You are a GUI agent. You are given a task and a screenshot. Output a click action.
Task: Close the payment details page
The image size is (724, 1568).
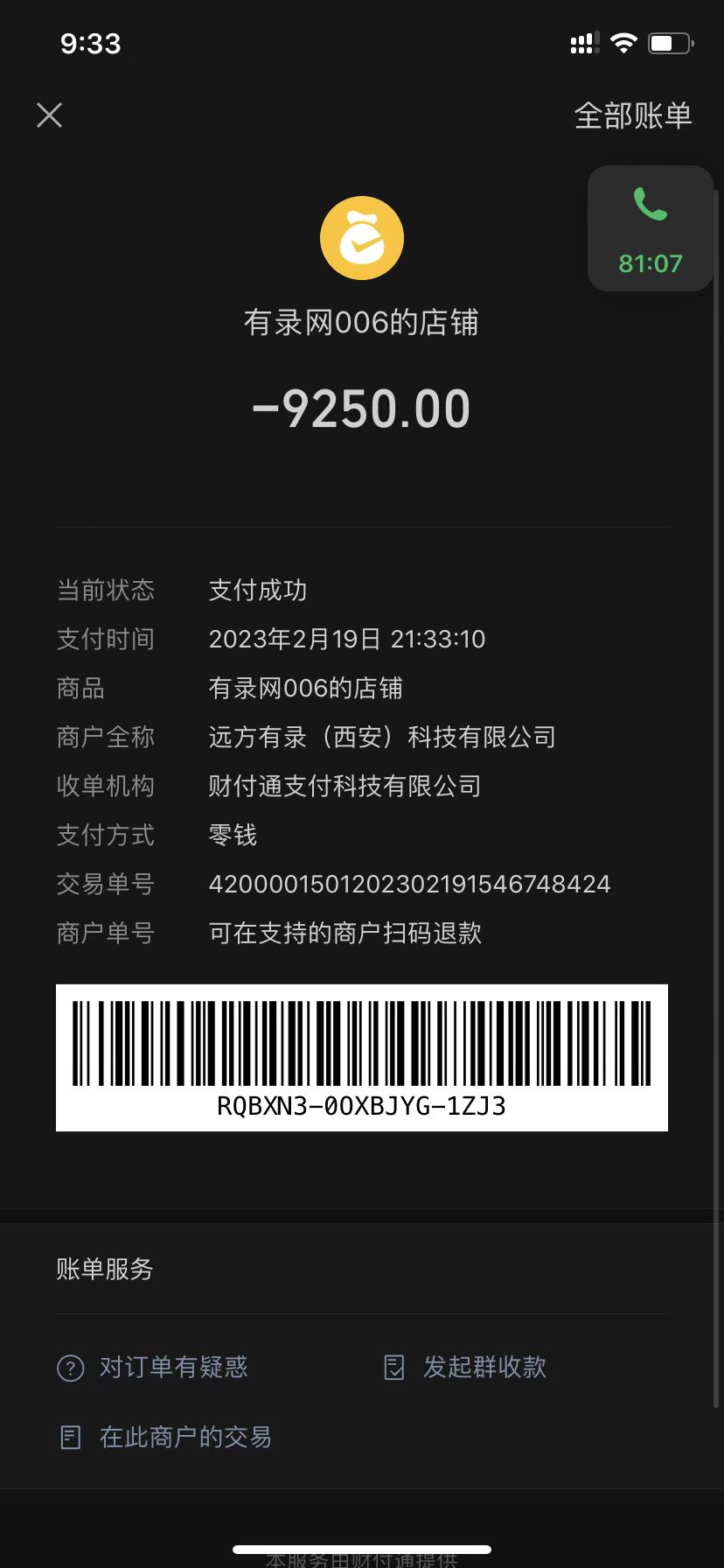50,115
